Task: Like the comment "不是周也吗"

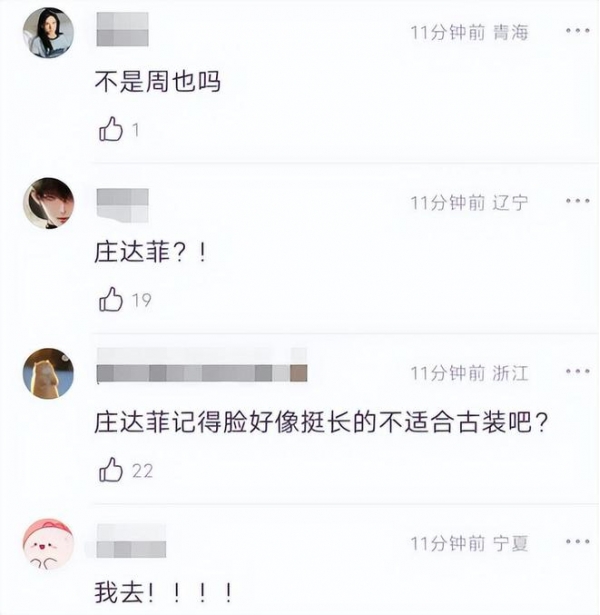Action: point(111,128)
